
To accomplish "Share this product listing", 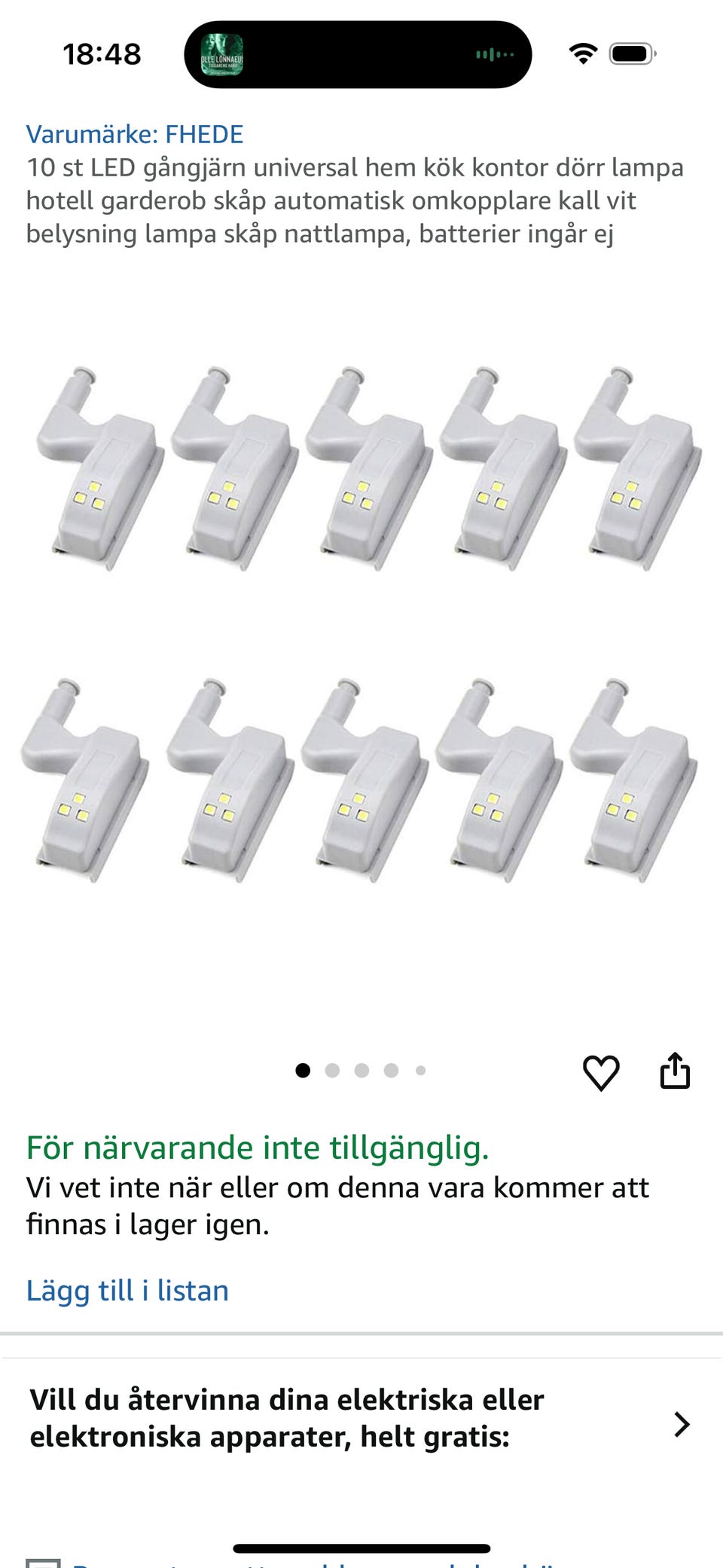I will point(675,1071).
